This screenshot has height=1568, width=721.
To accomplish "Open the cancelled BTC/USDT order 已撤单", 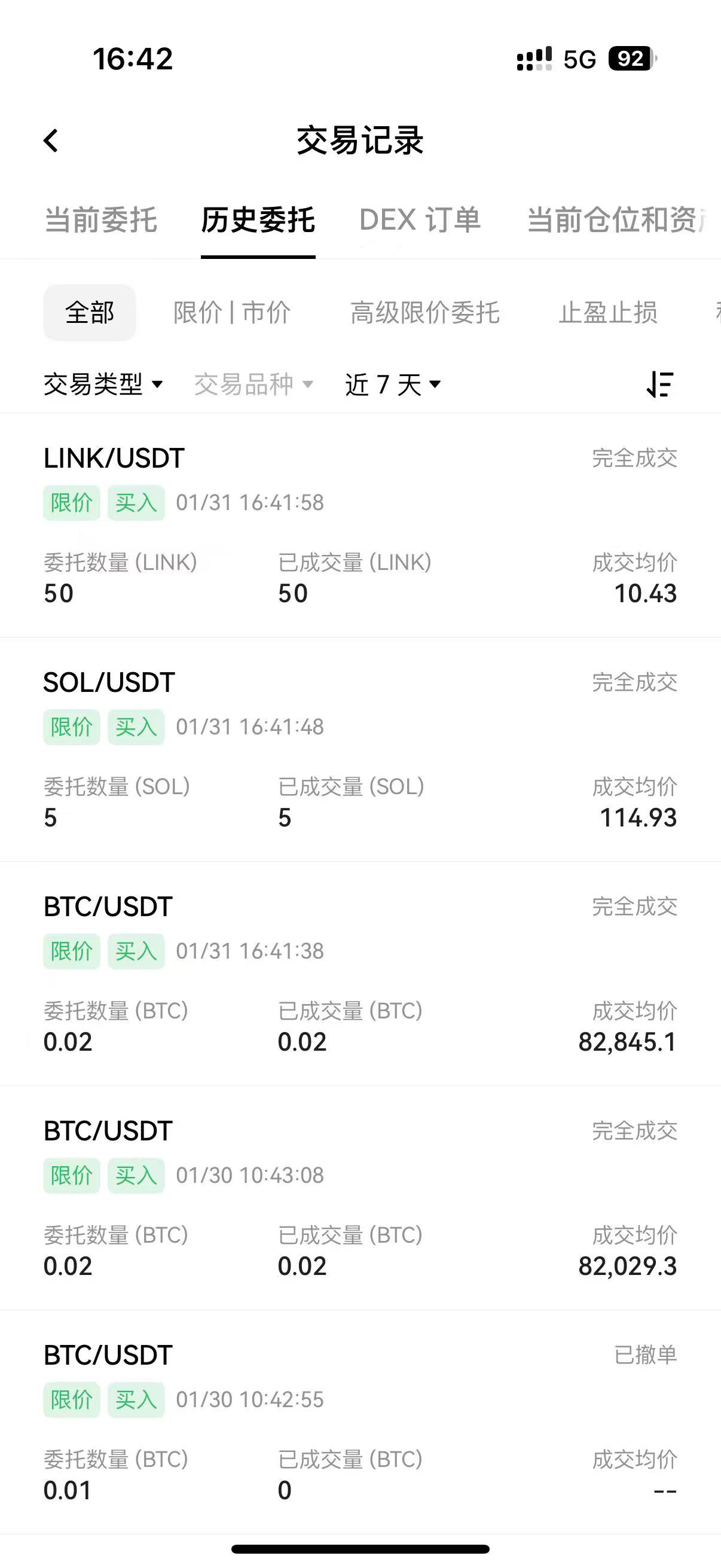I will click(x=360, y=1421).
